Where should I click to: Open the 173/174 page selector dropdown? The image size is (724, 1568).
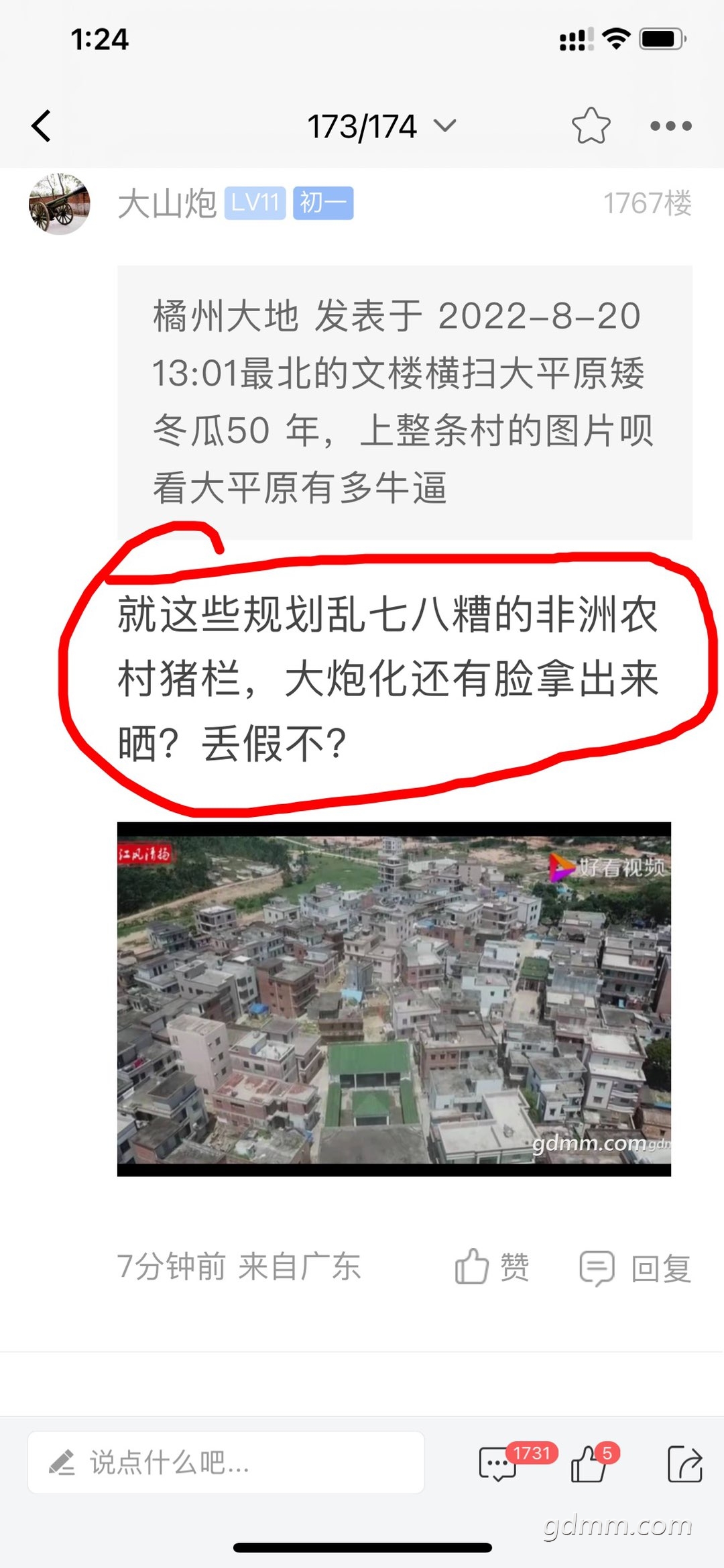click(x=381, y=126)
